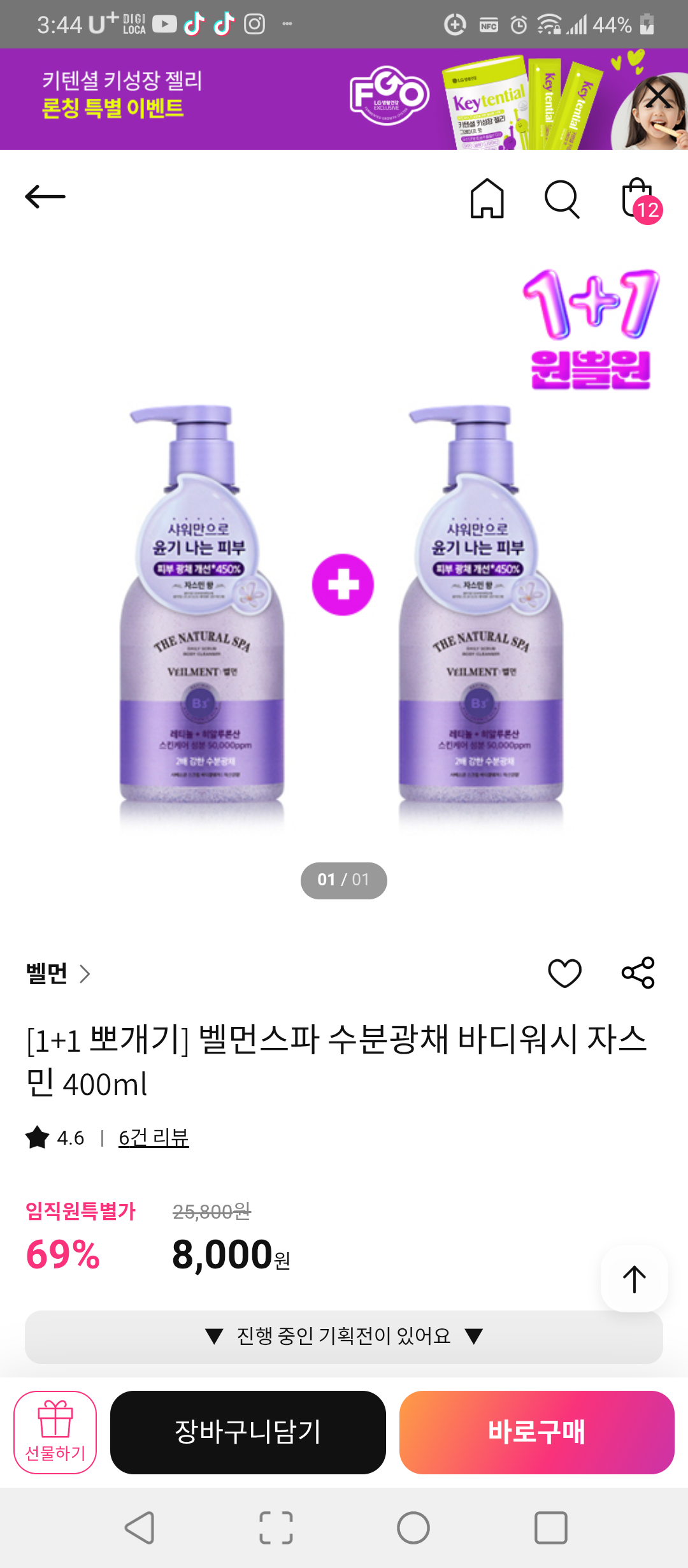Image resolution: width=688 pixels, height=1568 pixels.
Task: Open the 벨먼 brand page
Action: 57,973
